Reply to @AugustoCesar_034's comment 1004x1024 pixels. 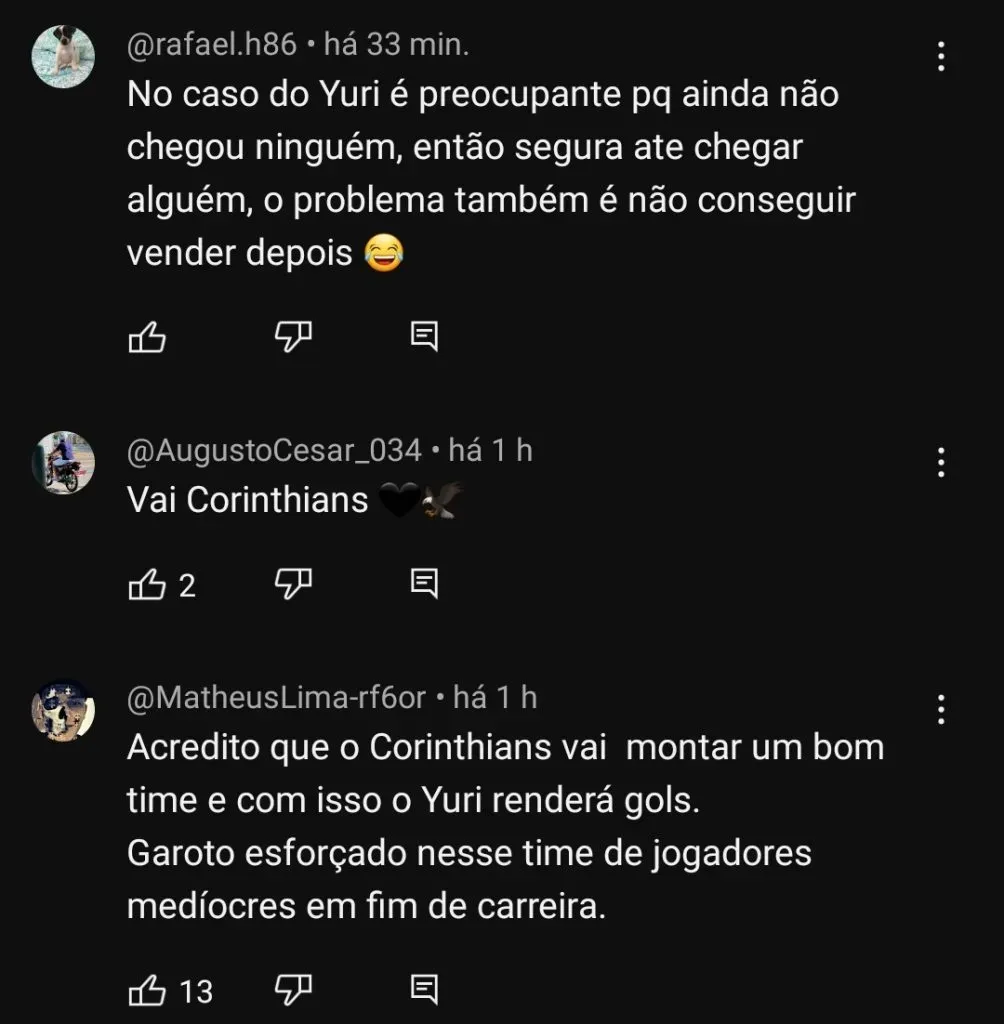click(425, 585)
